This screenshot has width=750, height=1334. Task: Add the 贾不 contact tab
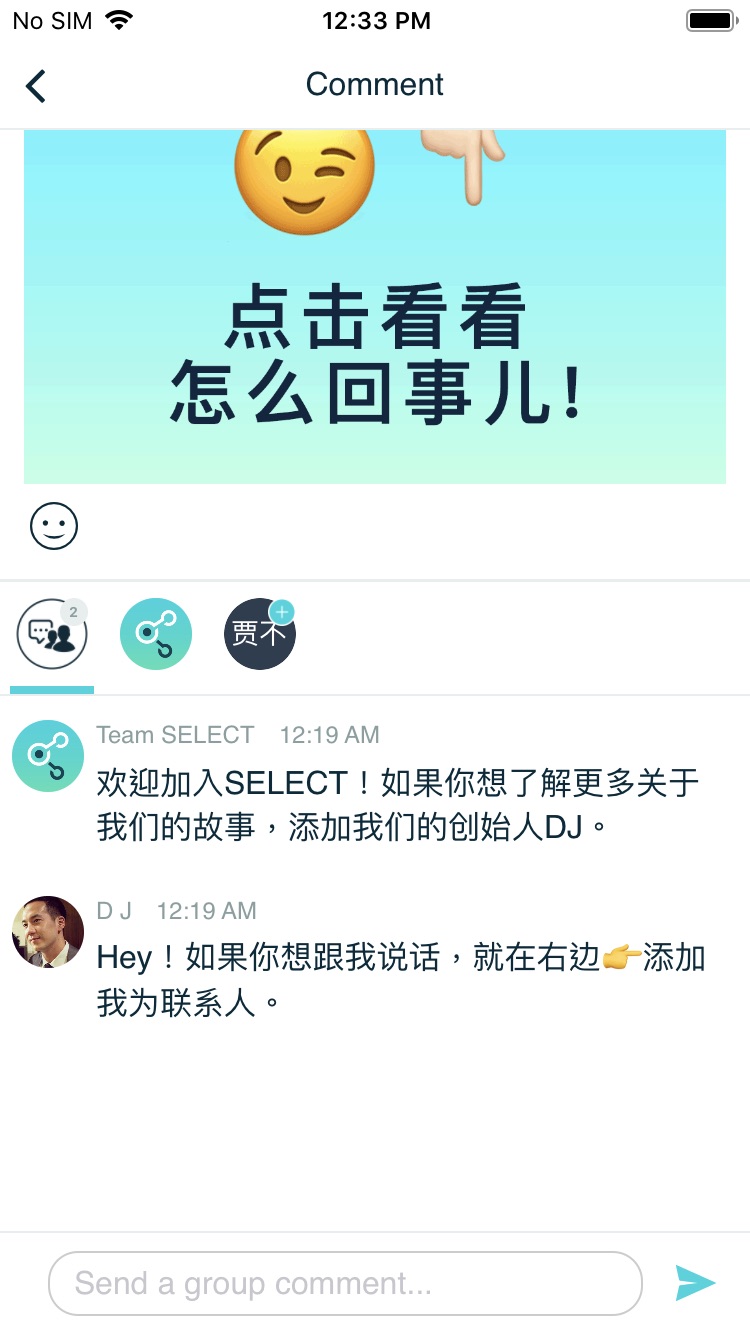[260, 634]
